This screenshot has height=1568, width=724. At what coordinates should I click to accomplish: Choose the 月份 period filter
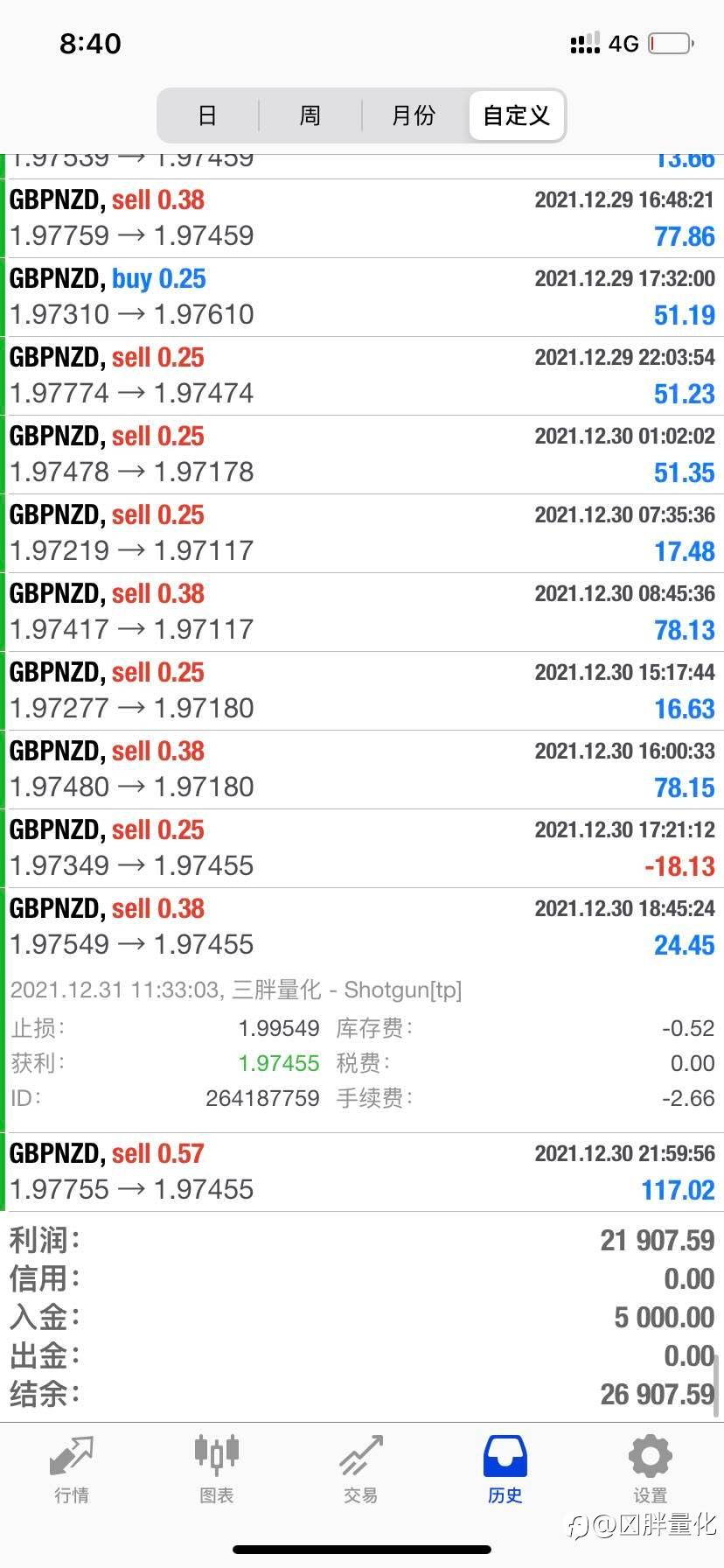click(x=414, y=115)
